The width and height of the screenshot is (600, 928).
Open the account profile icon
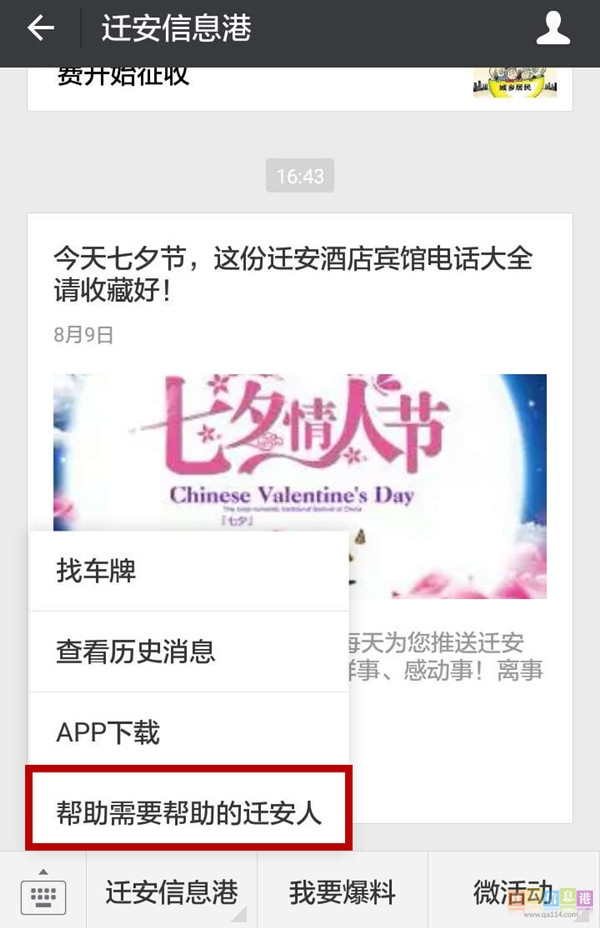(553, 29)
